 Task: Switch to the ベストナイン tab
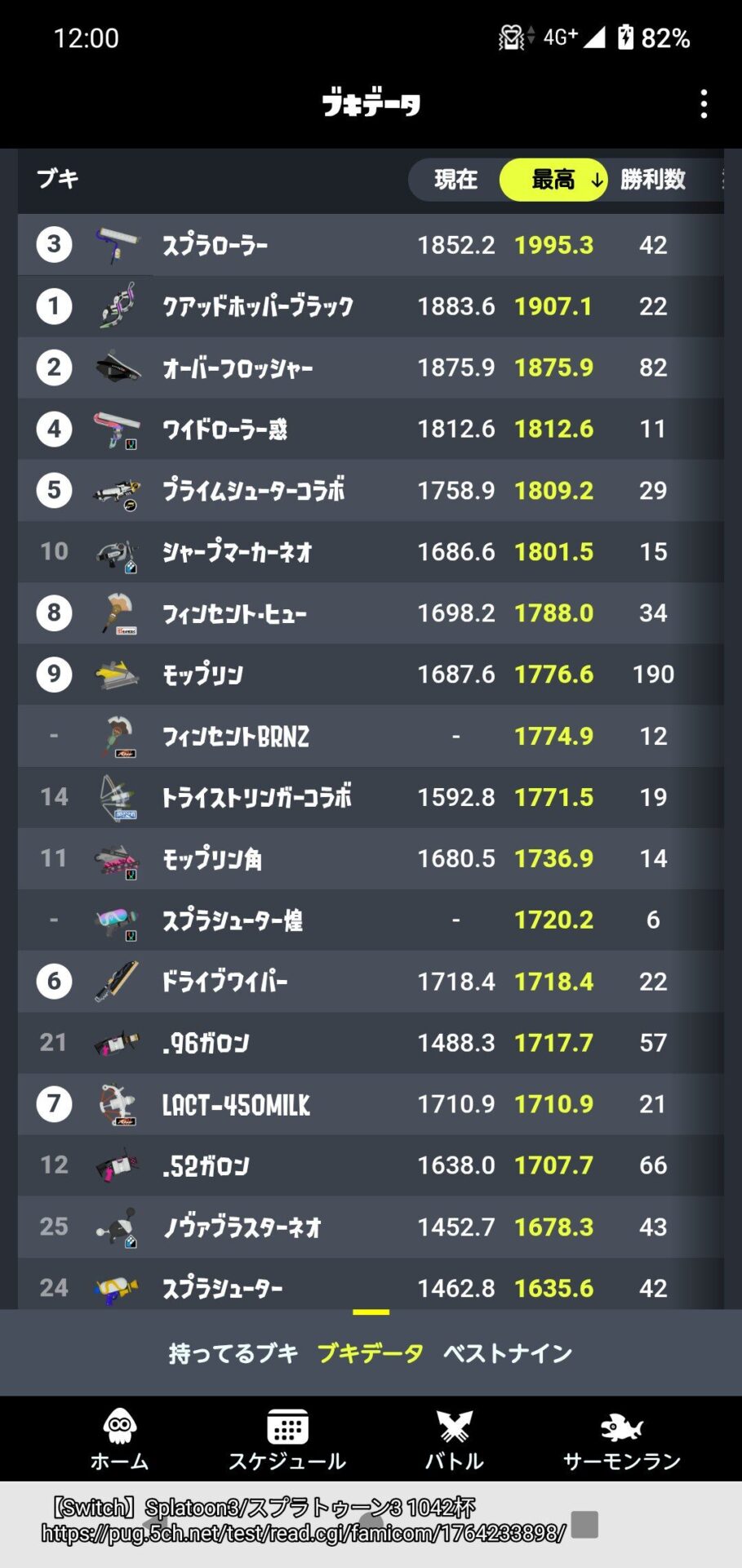tap(508, 1353)
